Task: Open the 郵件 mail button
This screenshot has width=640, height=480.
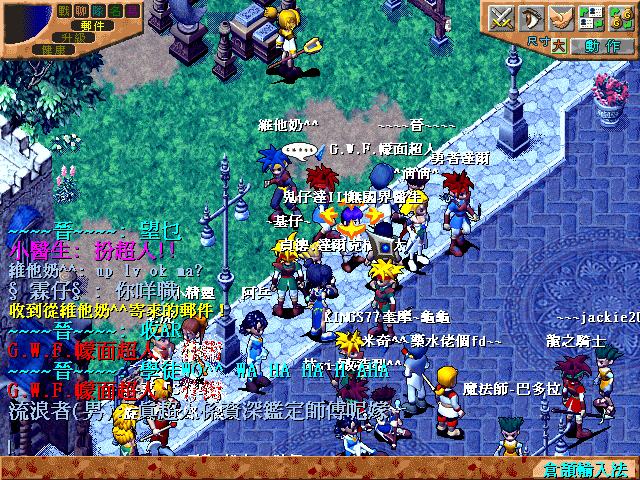Action: [x=93, y=25]
